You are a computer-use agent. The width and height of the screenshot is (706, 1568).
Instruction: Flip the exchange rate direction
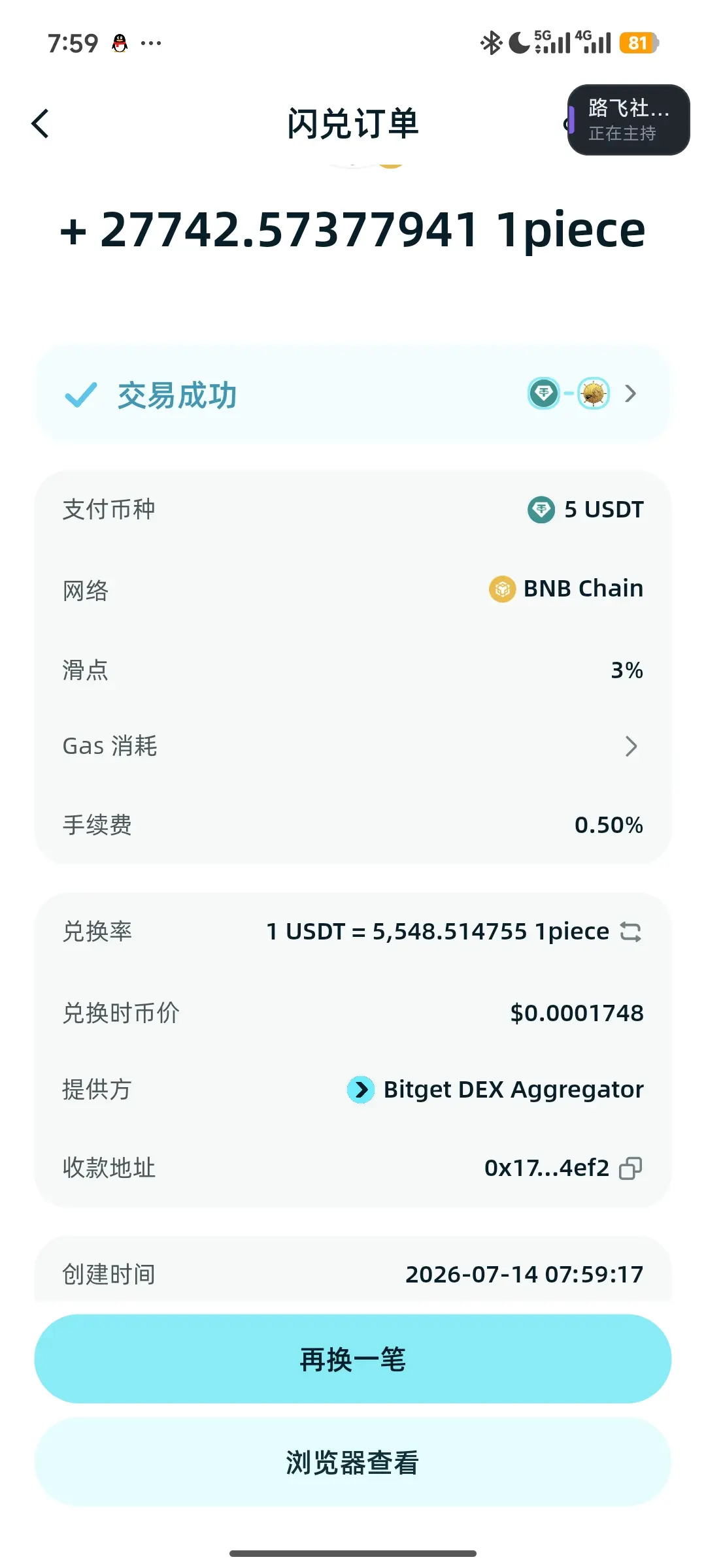point(630,932)
